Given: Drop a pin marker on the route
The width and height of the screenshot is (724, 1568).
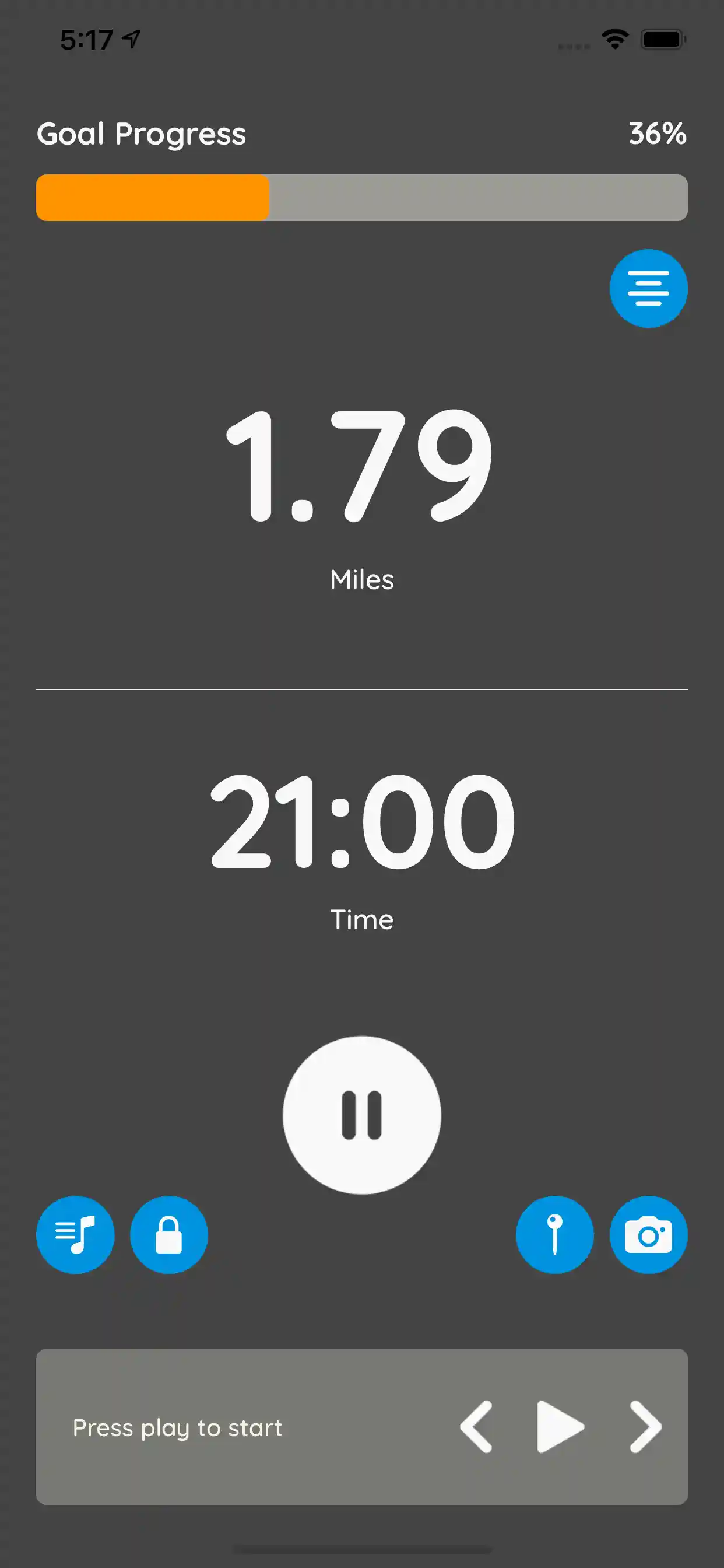Looking at the screenshot, I should click(554, 1234).
